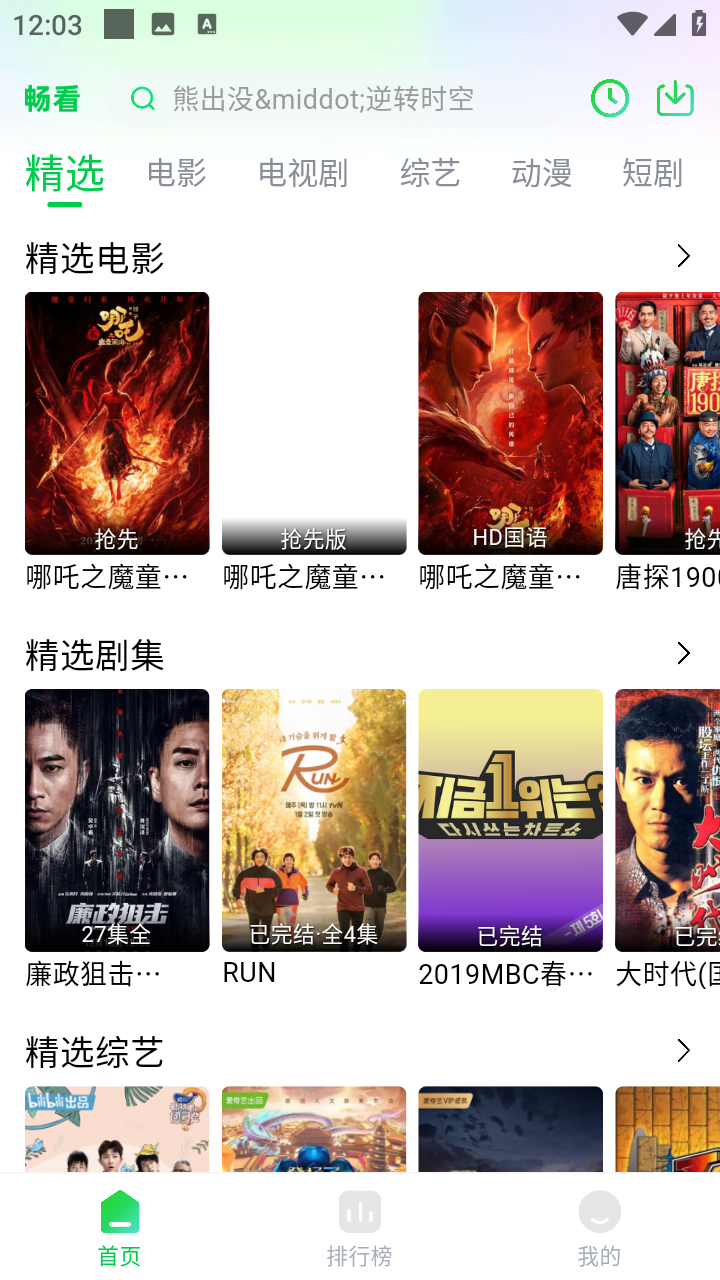Open the HD国语 哪吒之魔童 movie poster
This screenshot has width=720, height=1280.
coord(510,423)
